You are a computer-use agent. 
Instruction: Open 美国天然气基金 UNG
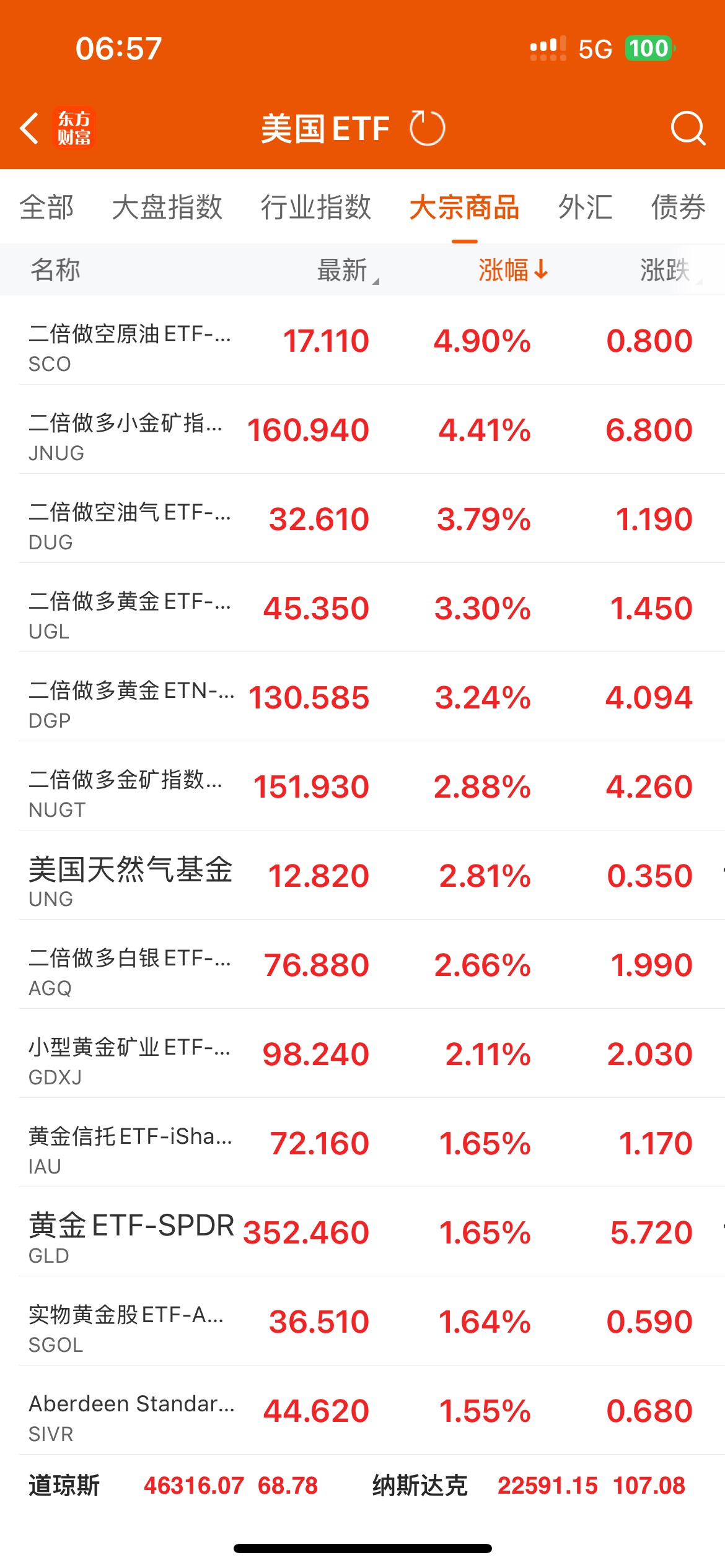(362, 876)
